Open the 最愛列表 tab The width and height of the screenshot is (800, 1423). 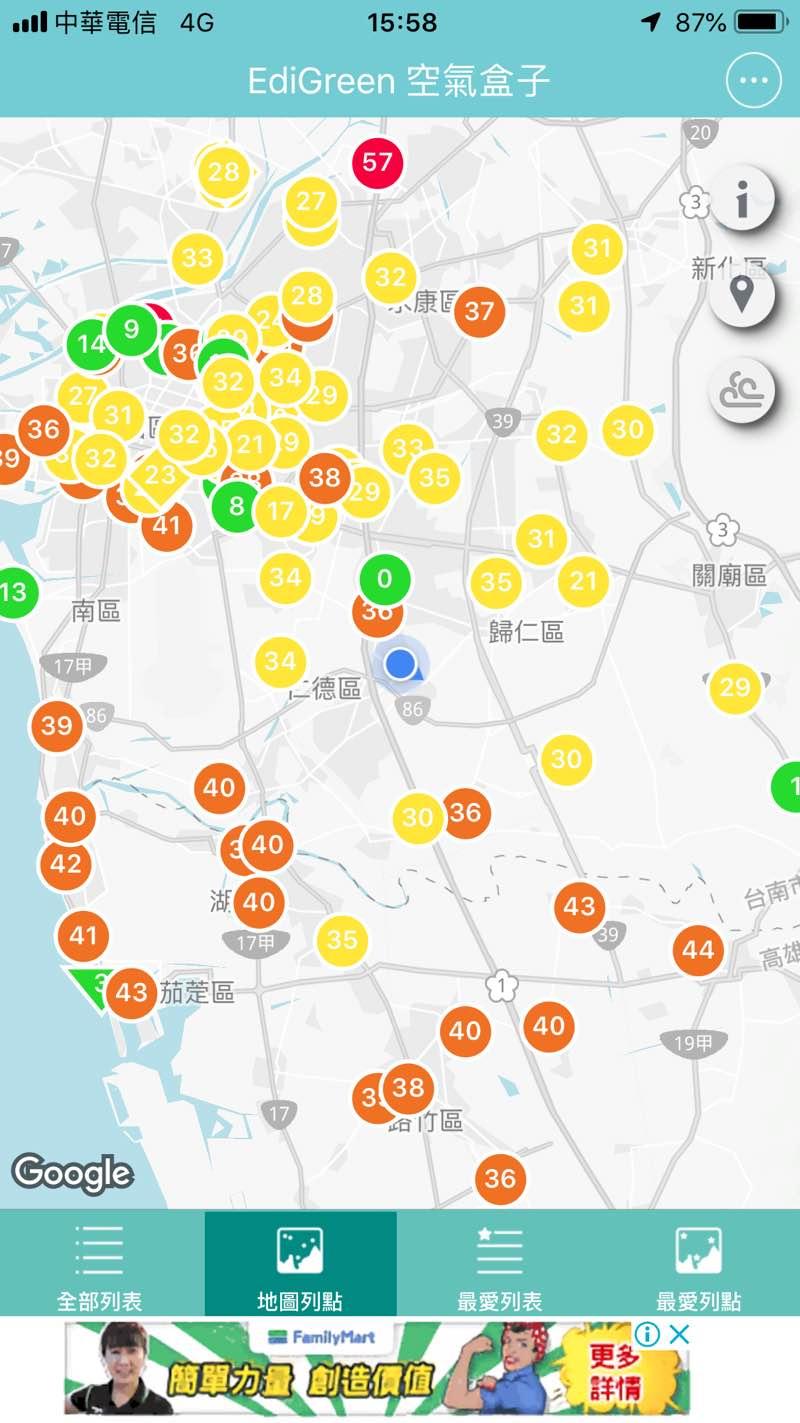500,1264
